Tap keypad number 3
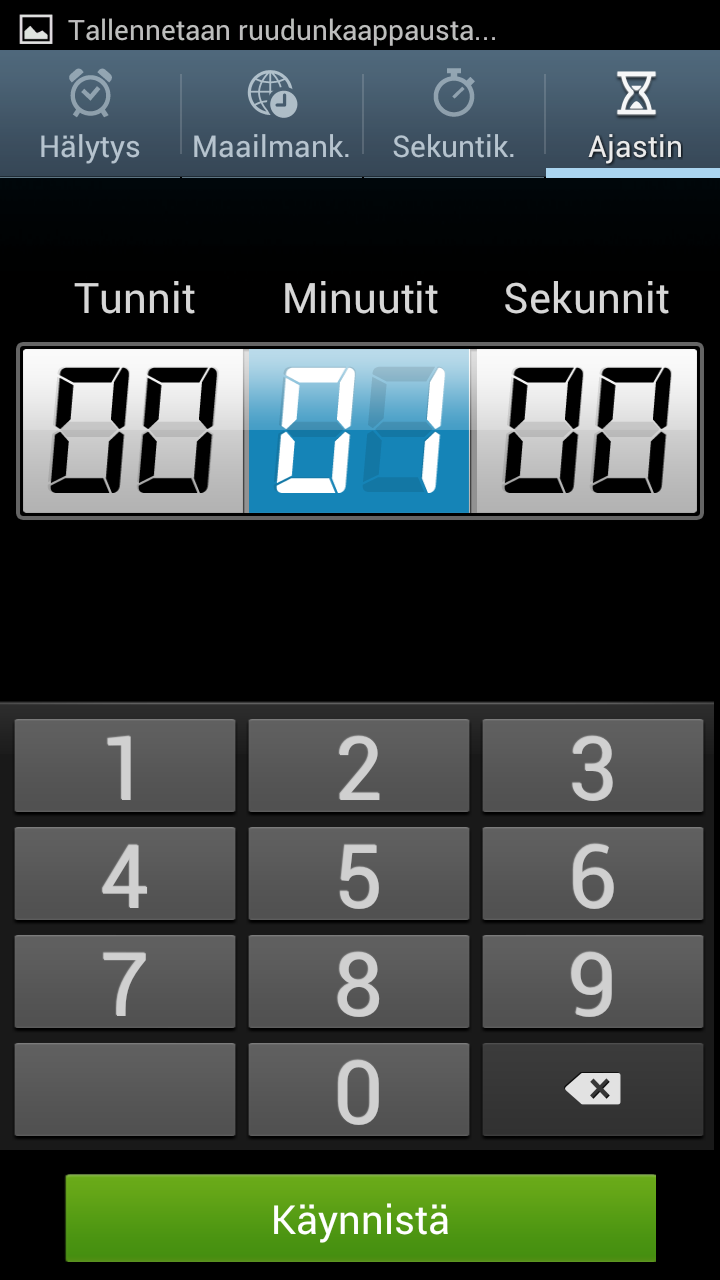The image size is (720, 1280). click(x=593, y=766)
